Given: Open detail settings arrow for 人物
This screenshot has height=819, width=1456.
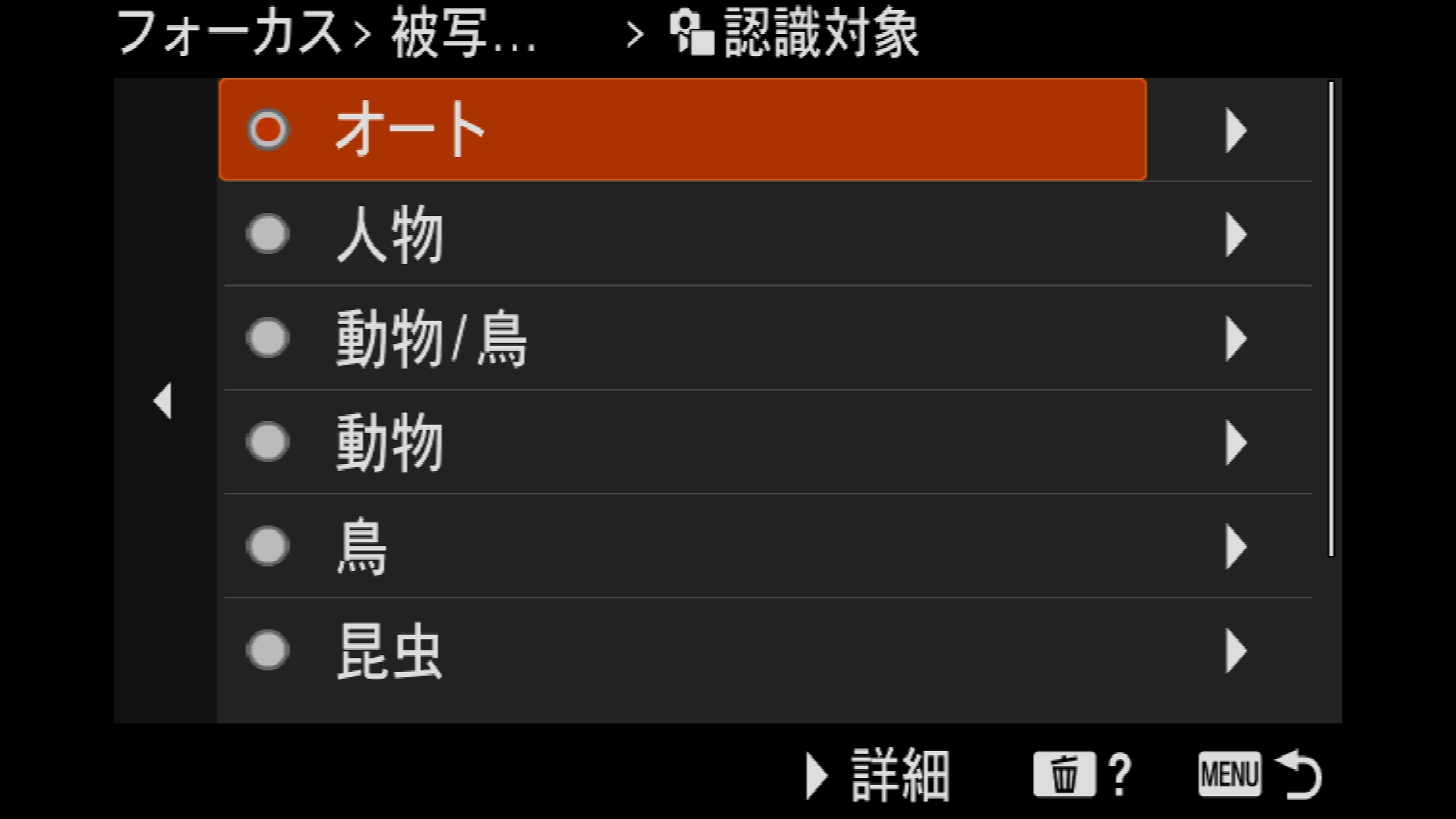Looking at the screenshot, I should pyautogui.click(x=1235, y=234).
